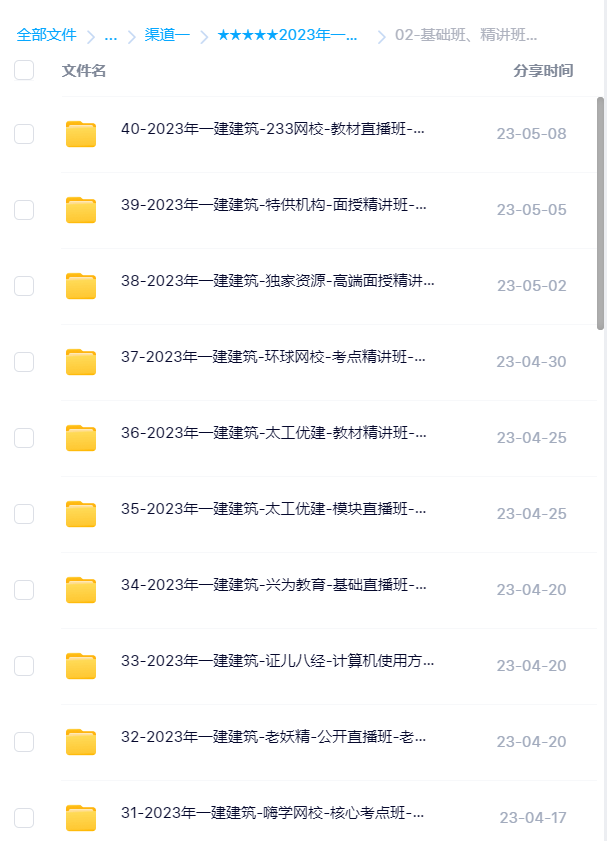Go to 全部文件 breadcrumb
The width and height of the screenshot is (607, 841).
click(x=46, y=35)
